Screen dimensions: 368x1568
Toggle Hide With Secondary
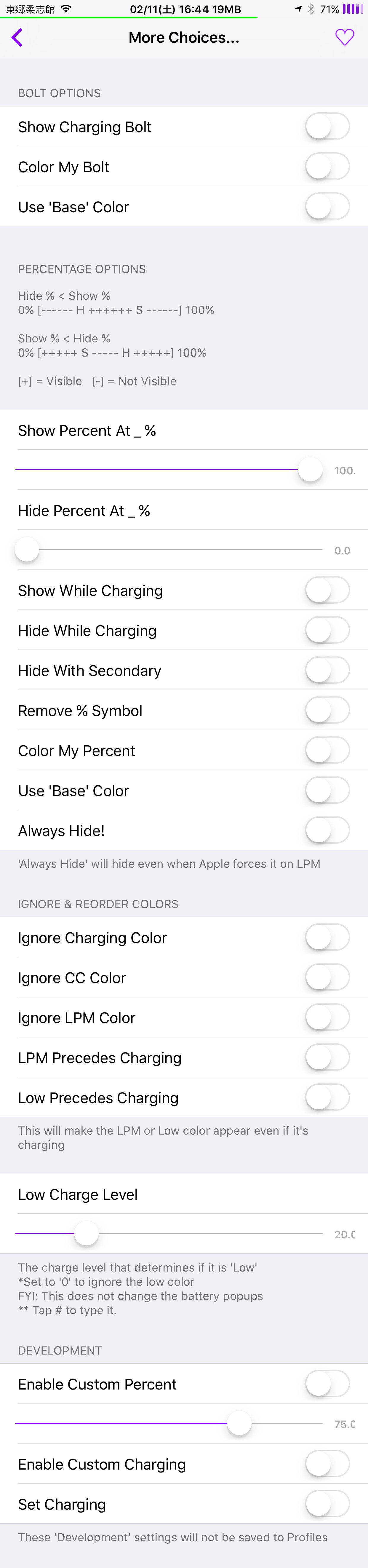[327, 671]
